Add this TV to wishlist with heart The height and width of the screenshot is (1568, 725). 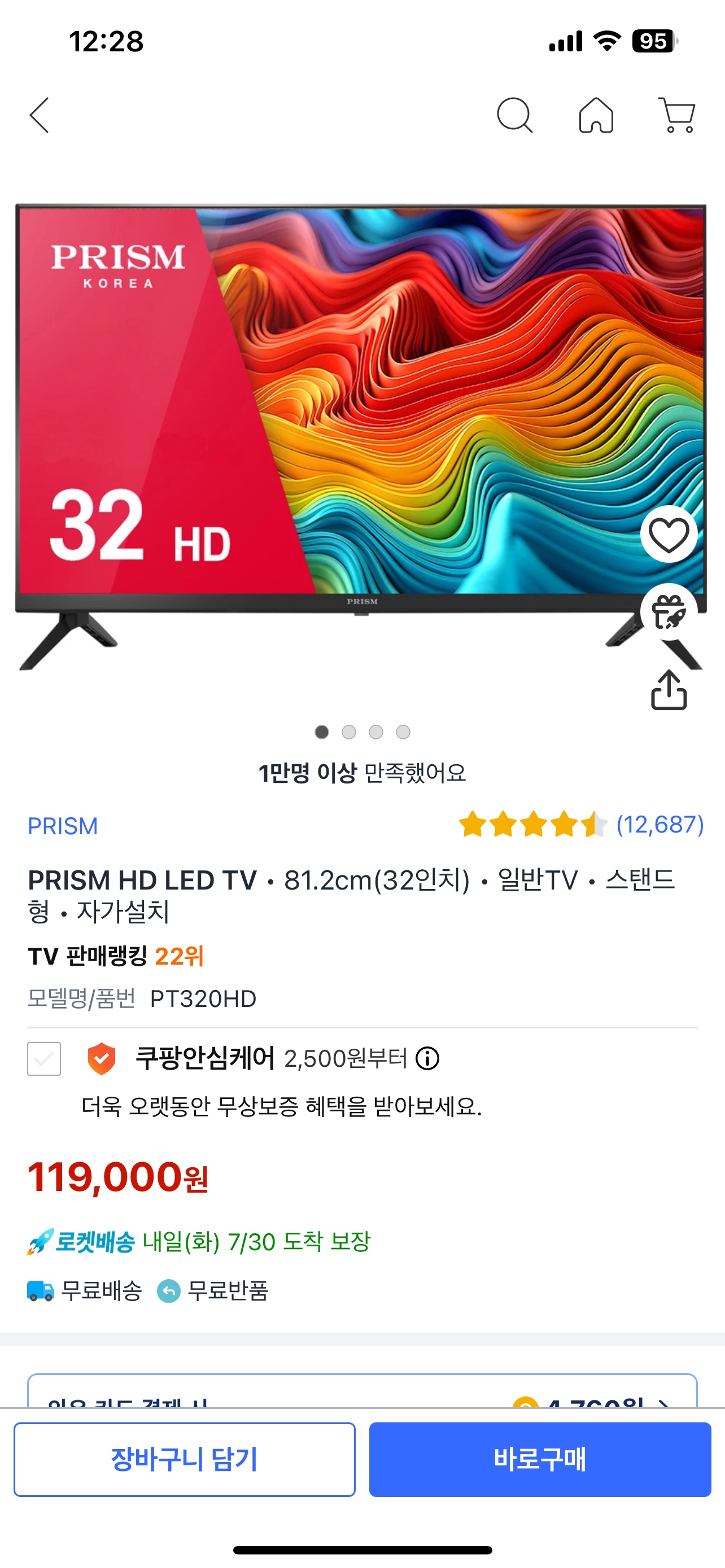669,535
